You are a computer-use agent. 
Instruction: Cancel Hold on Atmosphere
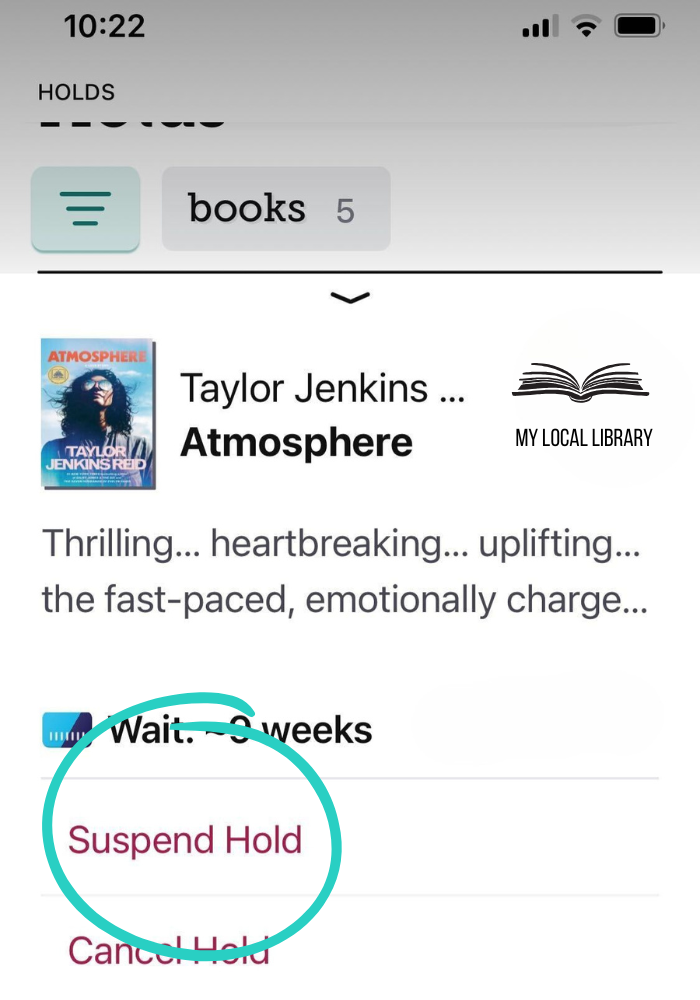[168, 949]
